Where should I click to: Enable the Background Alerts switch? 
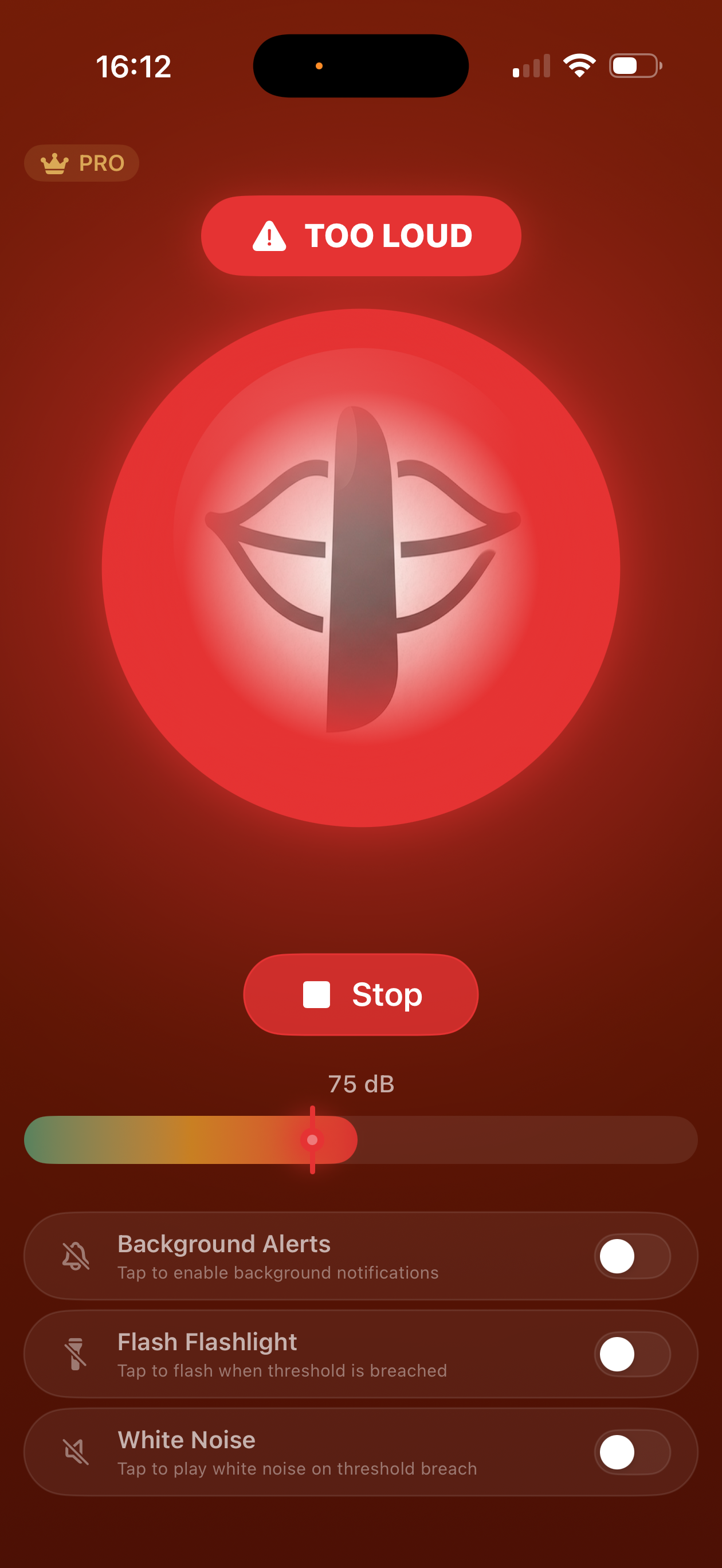632,1256
